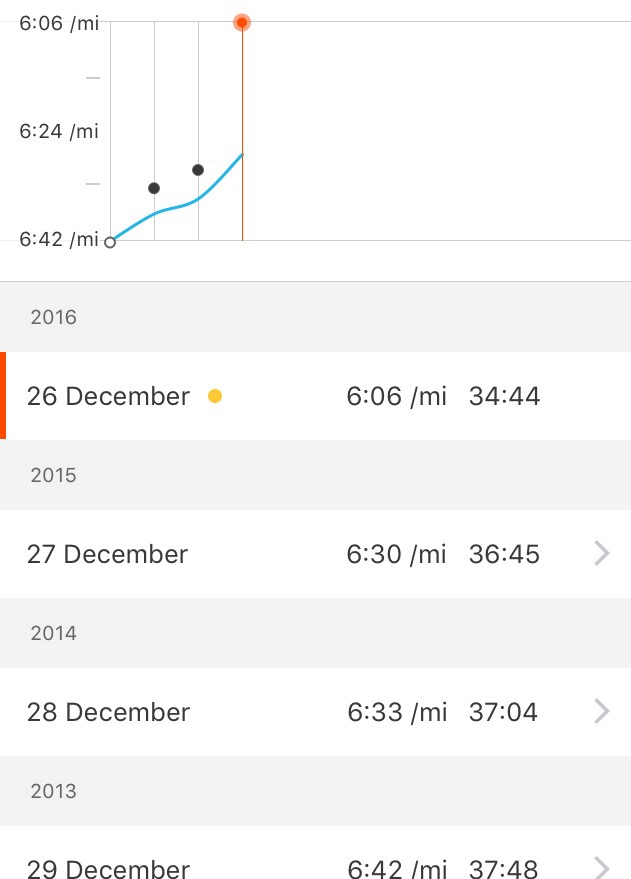Open the 27 December 2015 effort
The image size is (631, 879).
click(315, 554)
